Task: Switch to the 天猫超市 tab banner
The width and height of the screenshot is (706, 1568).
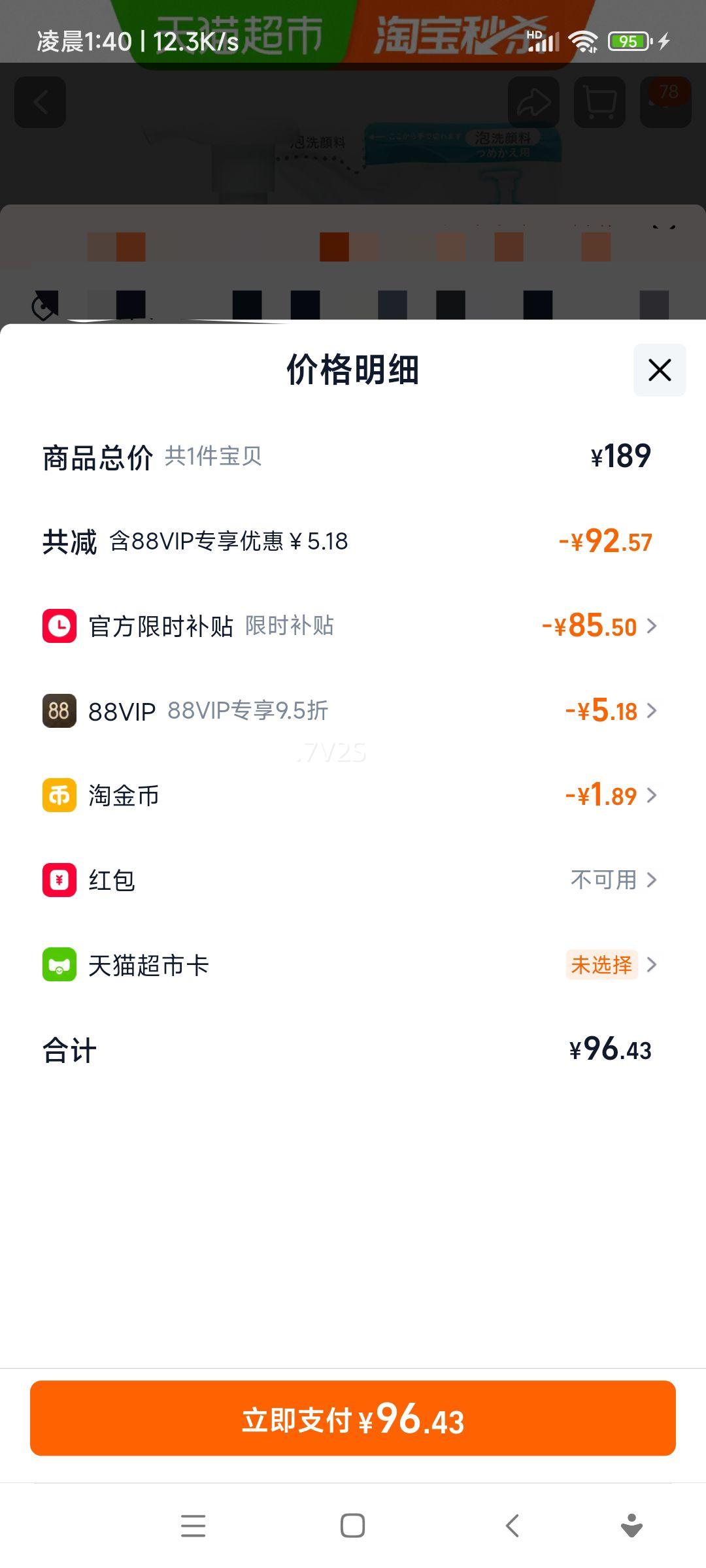Action: click(x=242, y=33)
